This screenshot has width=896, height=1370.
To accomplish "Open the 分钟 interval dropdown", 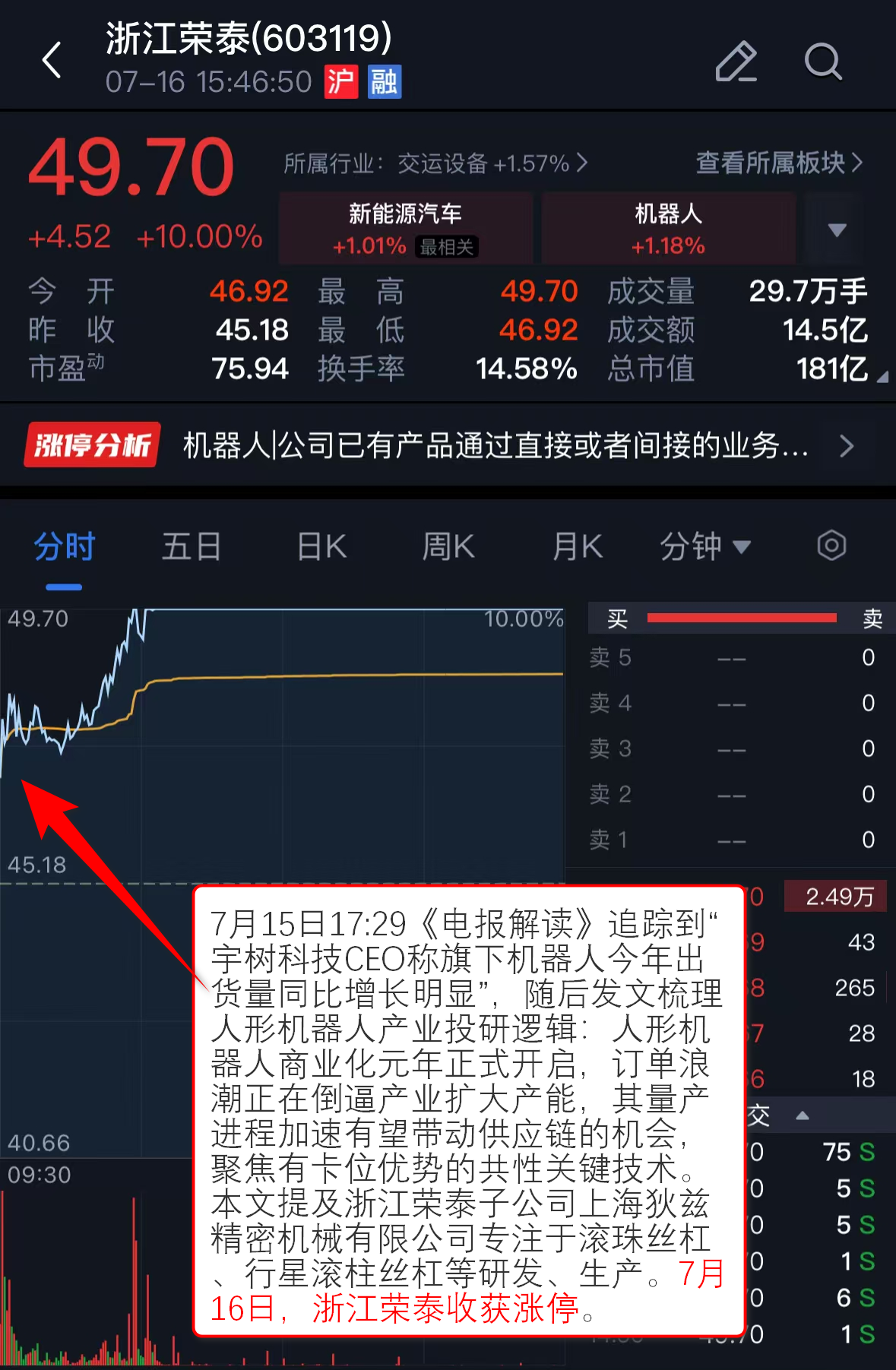I will pos(704,547).
